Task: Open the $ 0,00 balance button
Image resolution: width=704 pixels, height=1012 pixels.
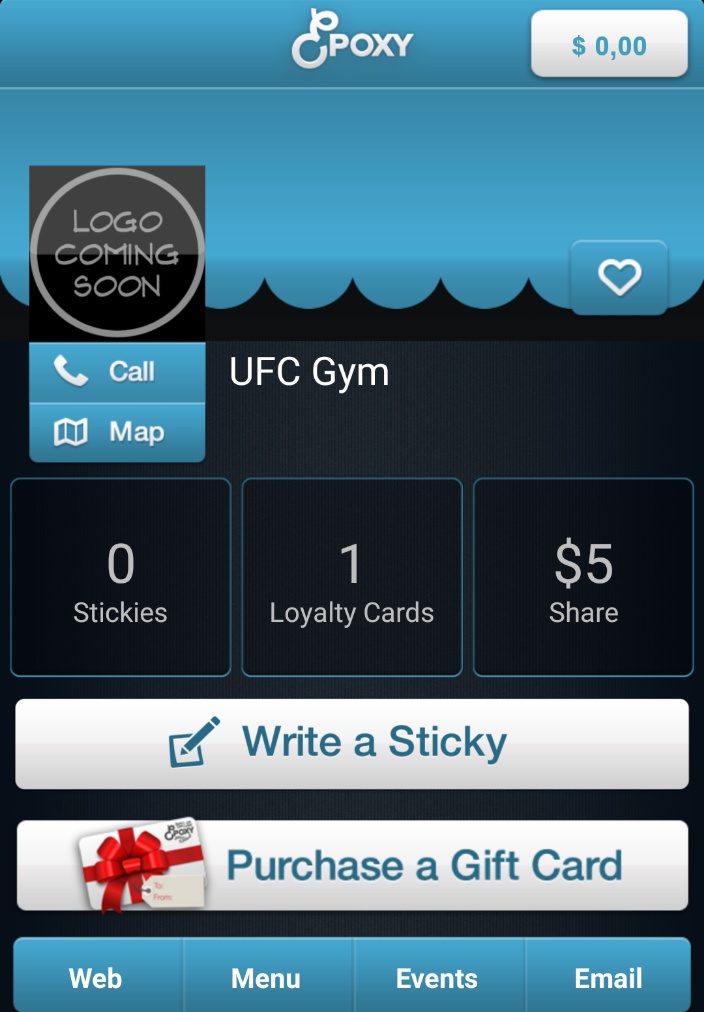Action: pyautogui.click(x=609, y=45)
